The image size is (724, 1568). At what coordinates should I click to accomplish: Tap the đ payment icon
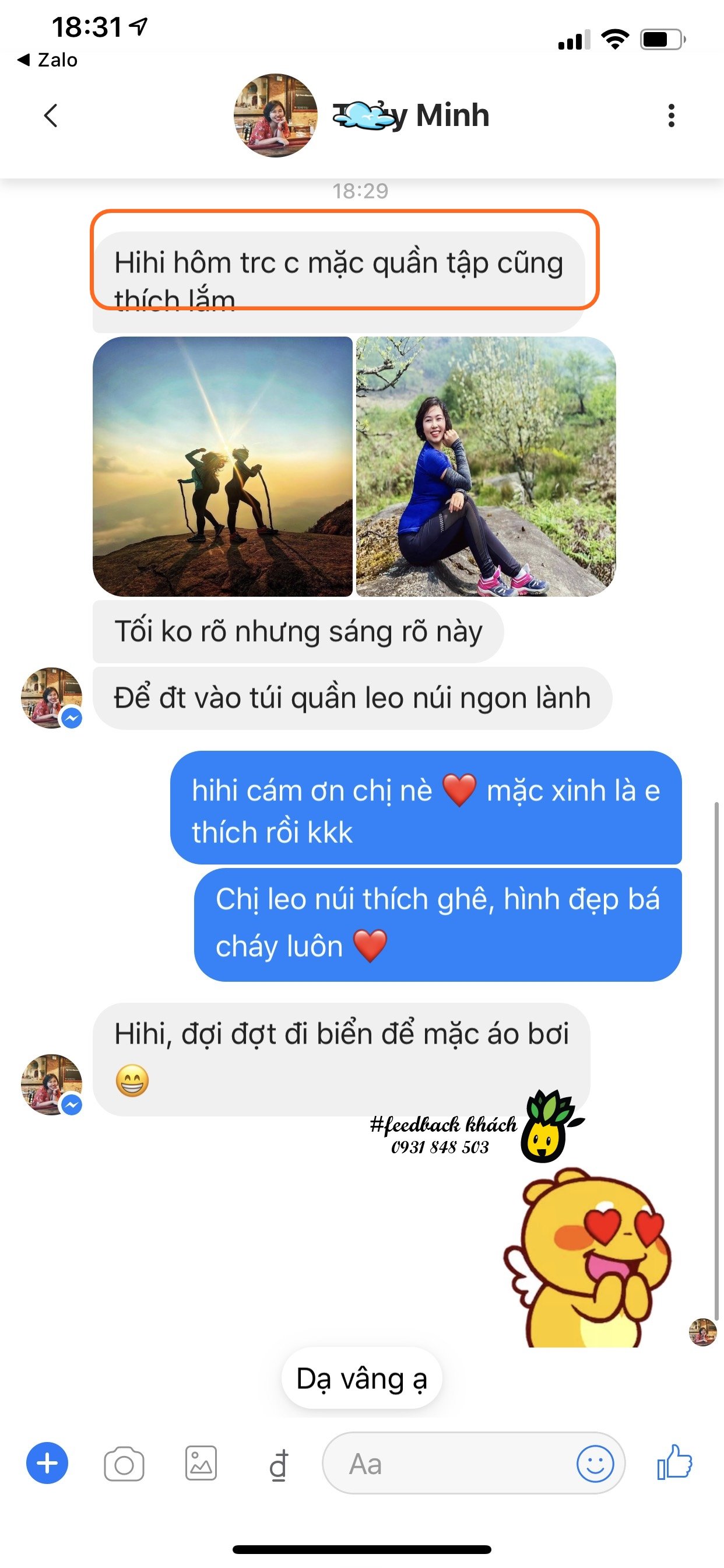[279, 1464]
